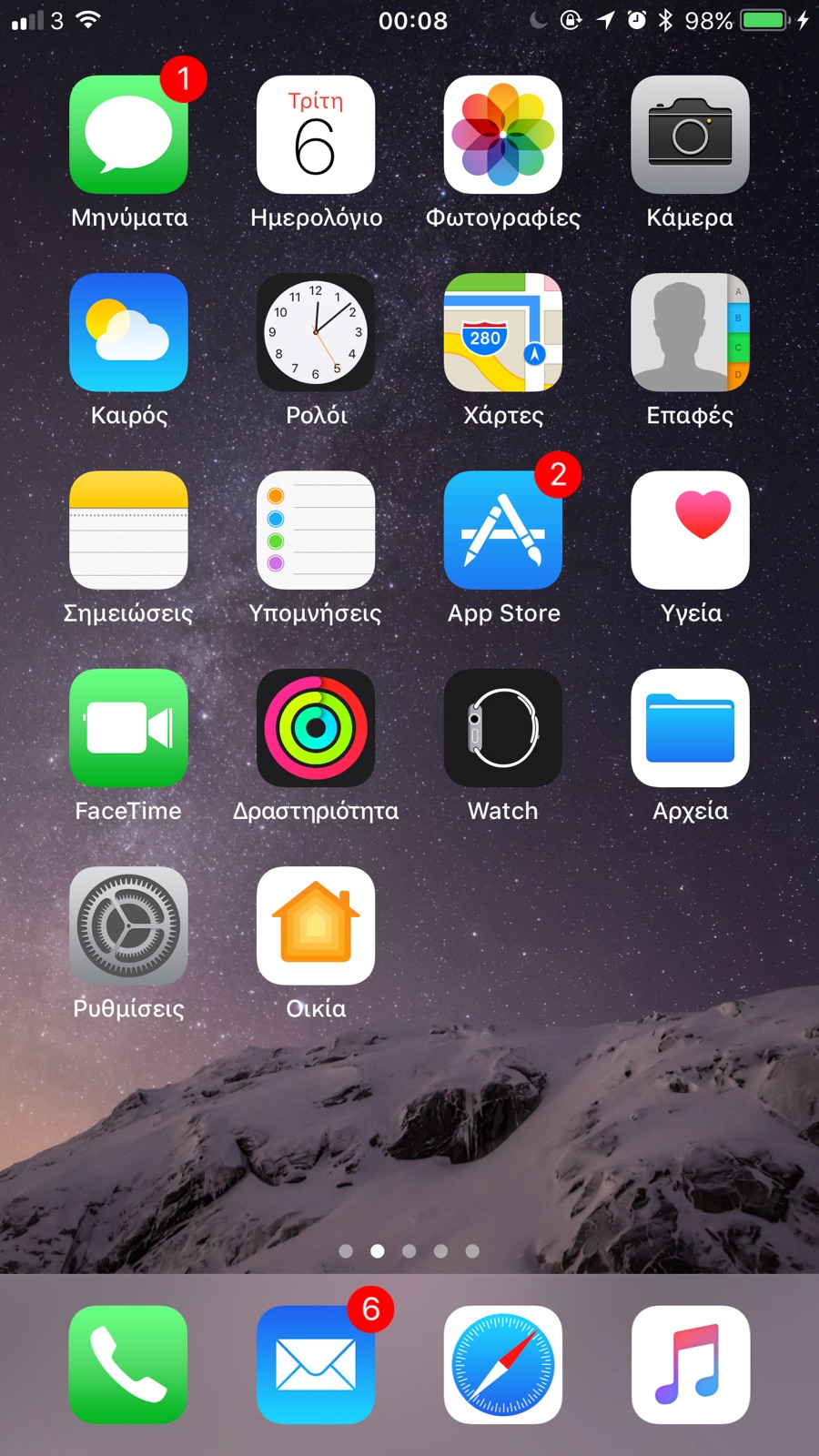Open Ρυθμίσεις settings
Image resolution: width=819 pixels, height=1456 pixels.
(128, 925)
